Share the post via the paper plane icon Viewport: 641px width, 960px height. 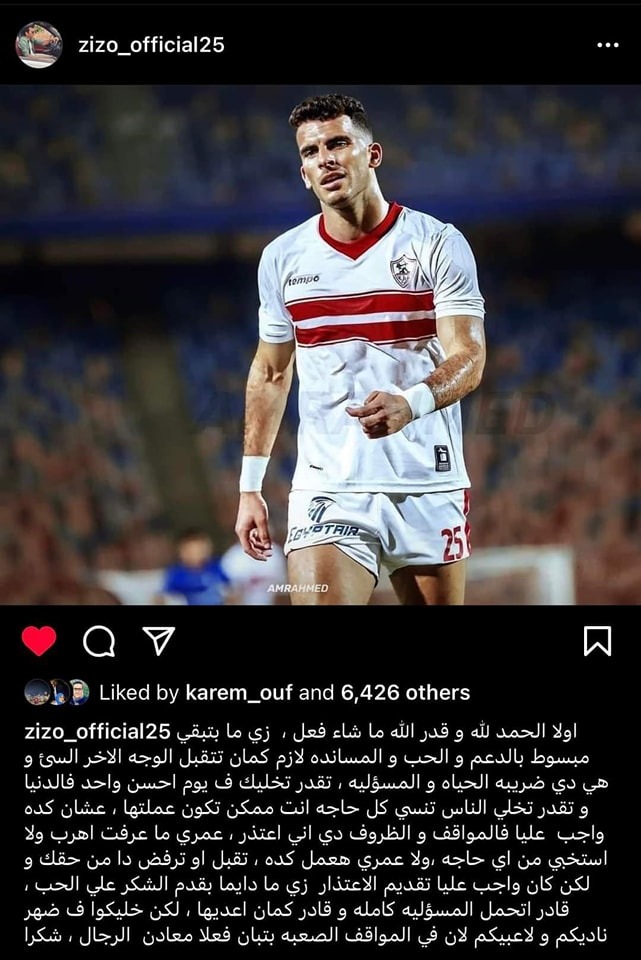pos(158,640)
